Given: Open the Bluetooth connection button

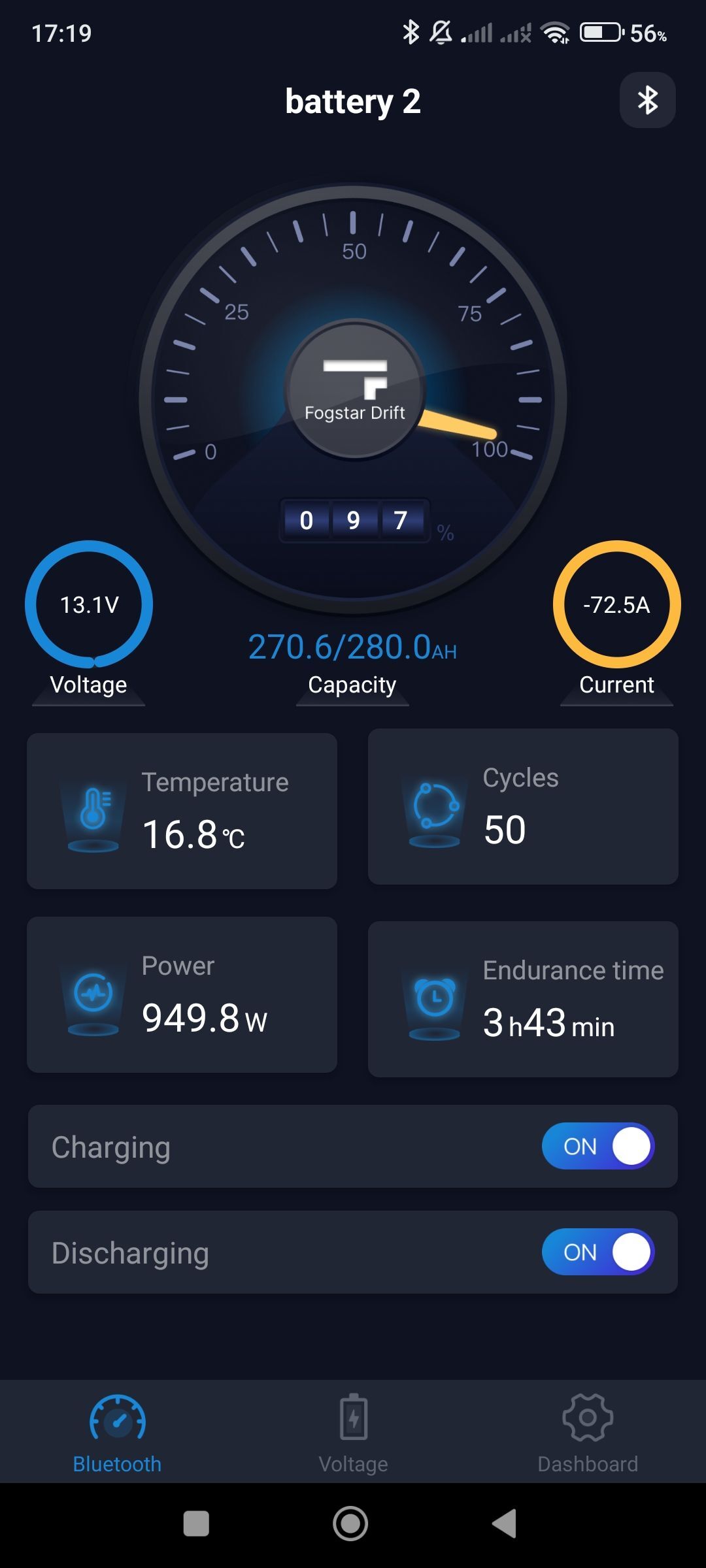Looking at the screenshot, I should (647, 100).
